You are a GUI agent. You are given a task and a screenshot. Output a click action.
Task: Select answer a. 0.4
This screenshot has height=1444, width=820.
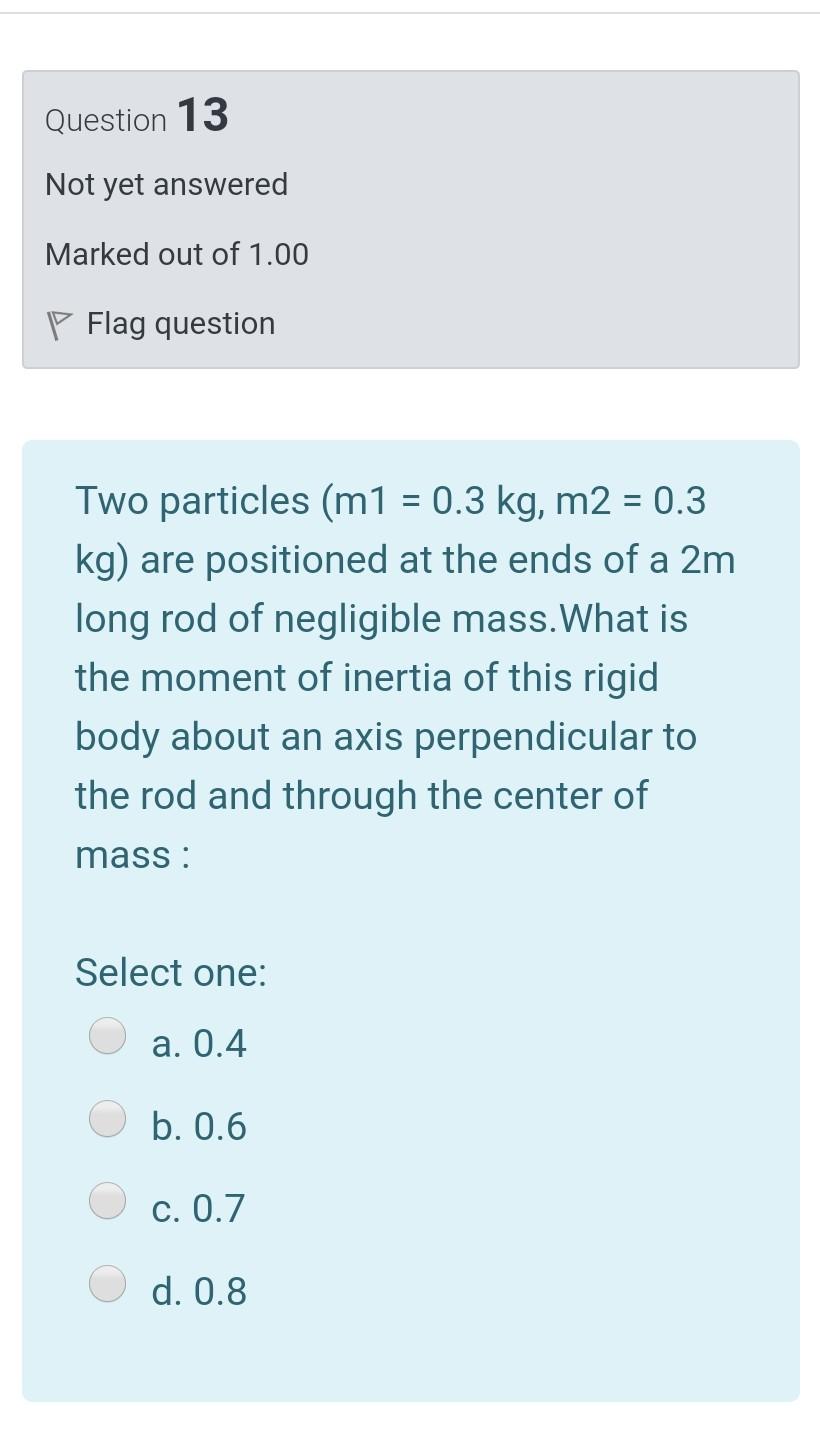pos(107,1036)
